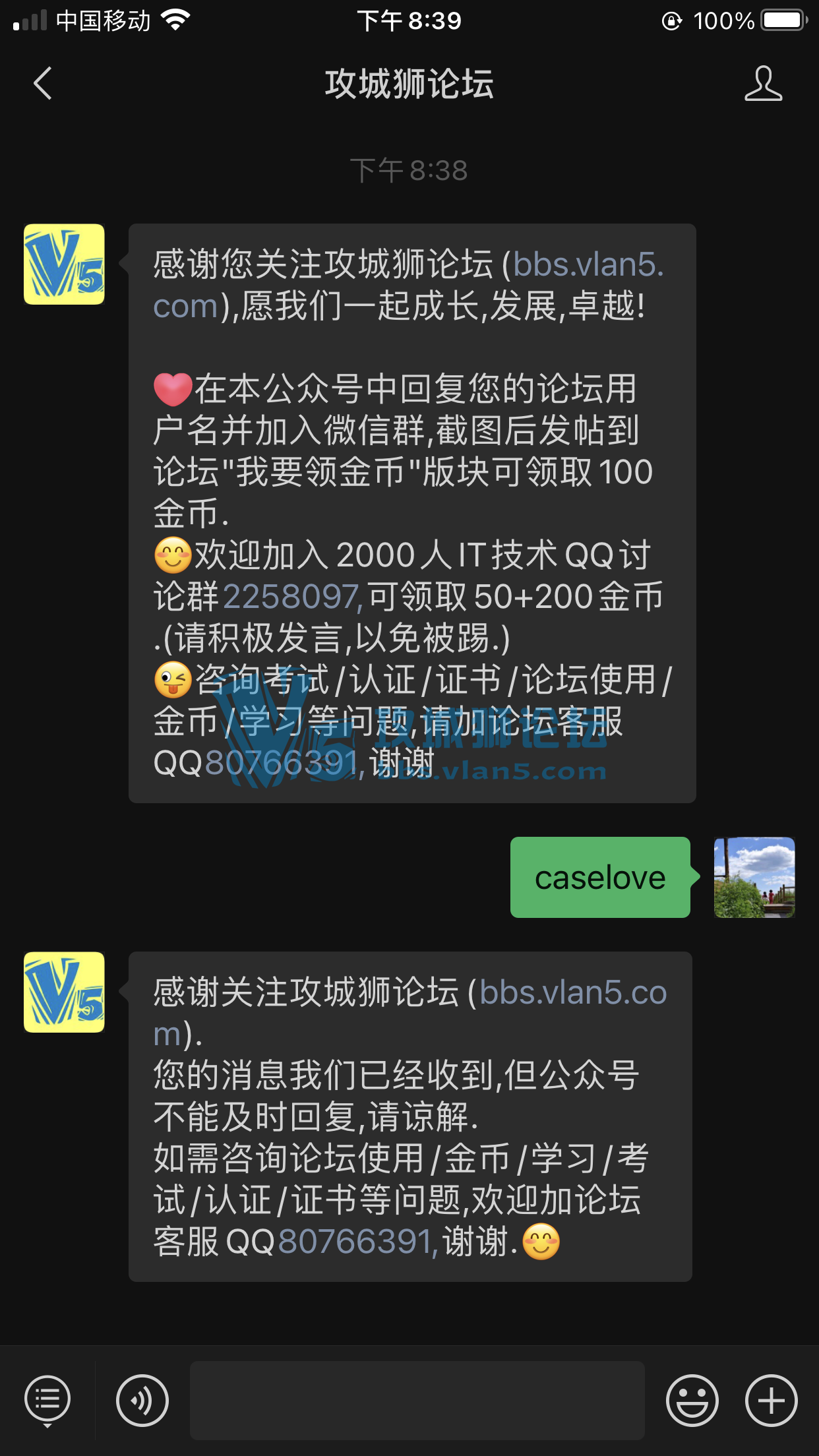The image size is (819, 1456).
Task: Open the account profile icon
Action: pyautogui.click(x=763, y=84)
